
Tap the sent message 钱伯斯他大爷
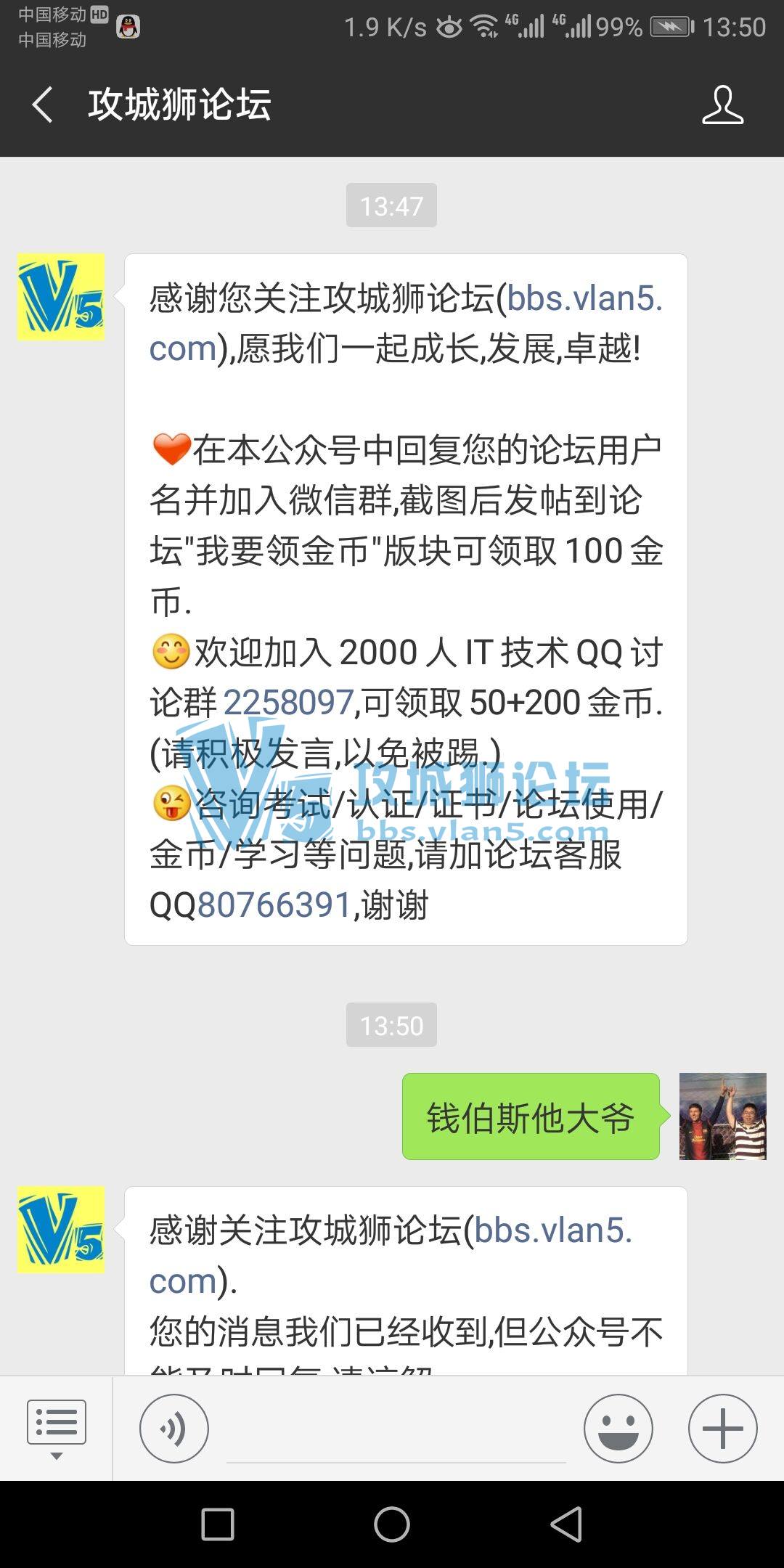[530, 1117]
